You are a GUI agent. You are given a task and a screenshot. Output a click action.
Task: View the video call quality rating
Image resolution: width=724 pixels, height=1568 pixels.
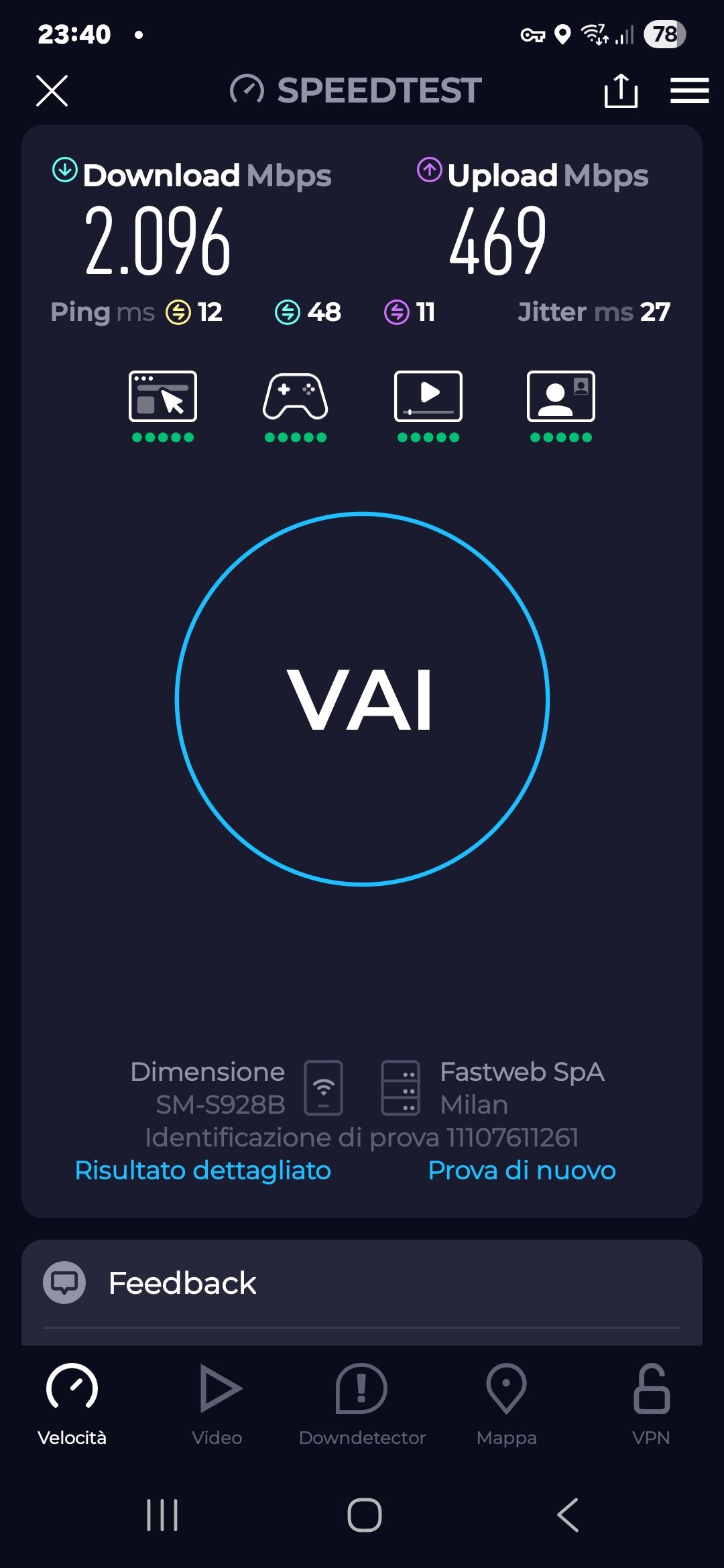561,405
